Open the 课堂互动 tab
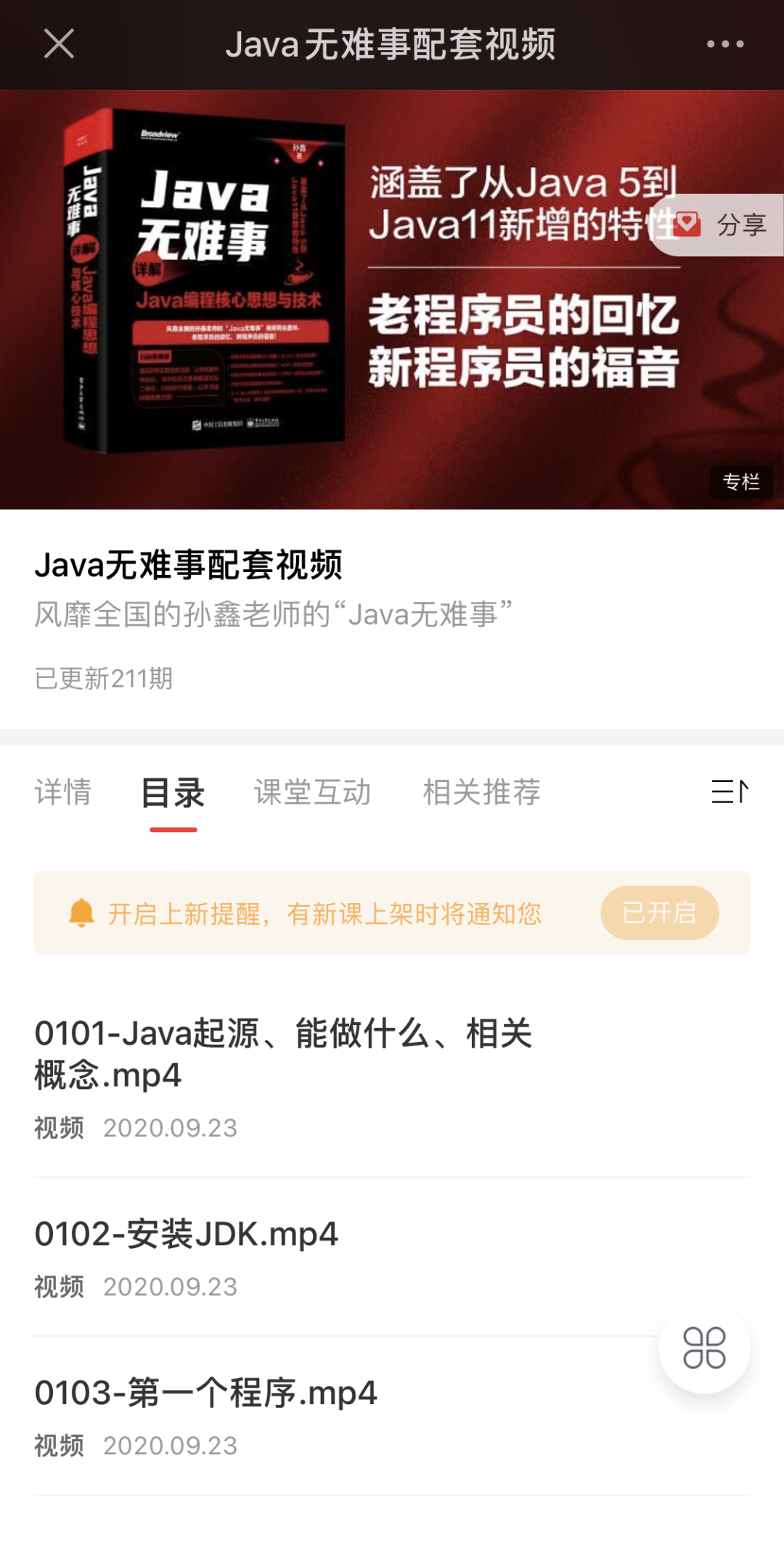 (312, 792)
